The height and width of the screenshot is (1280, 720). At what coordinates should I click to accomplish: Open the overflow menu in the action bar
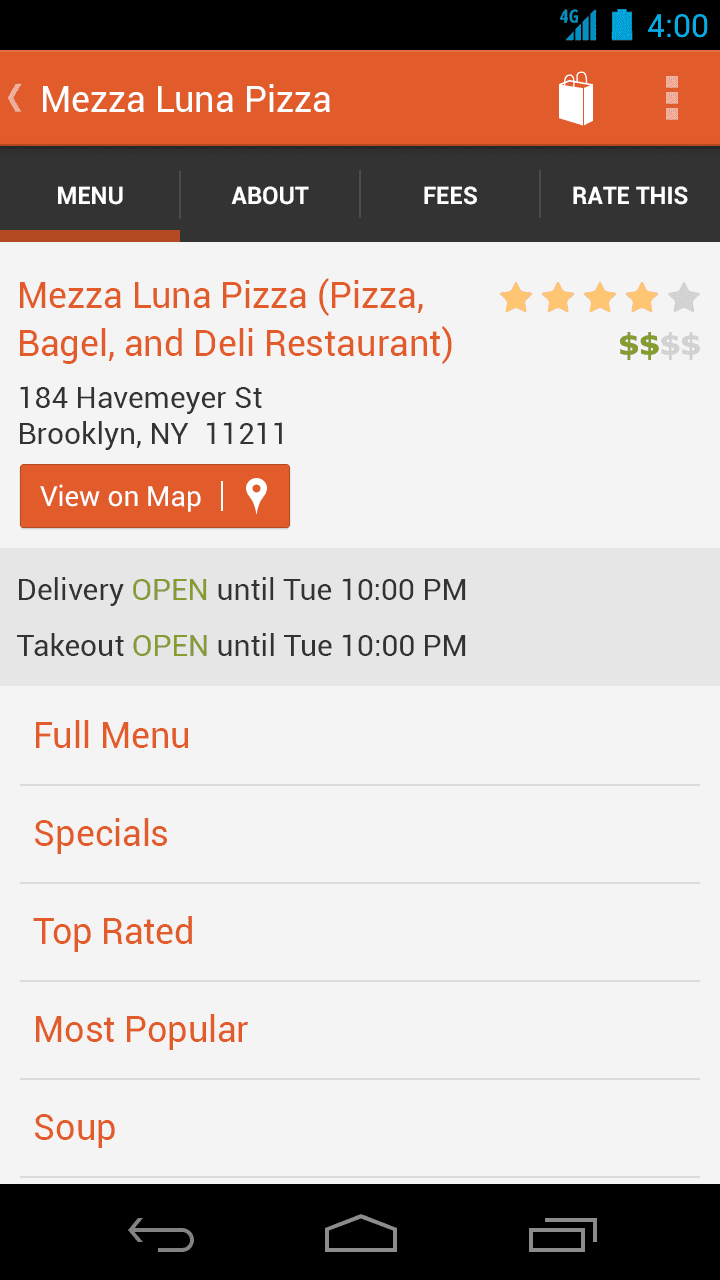[x=669, y=98]
